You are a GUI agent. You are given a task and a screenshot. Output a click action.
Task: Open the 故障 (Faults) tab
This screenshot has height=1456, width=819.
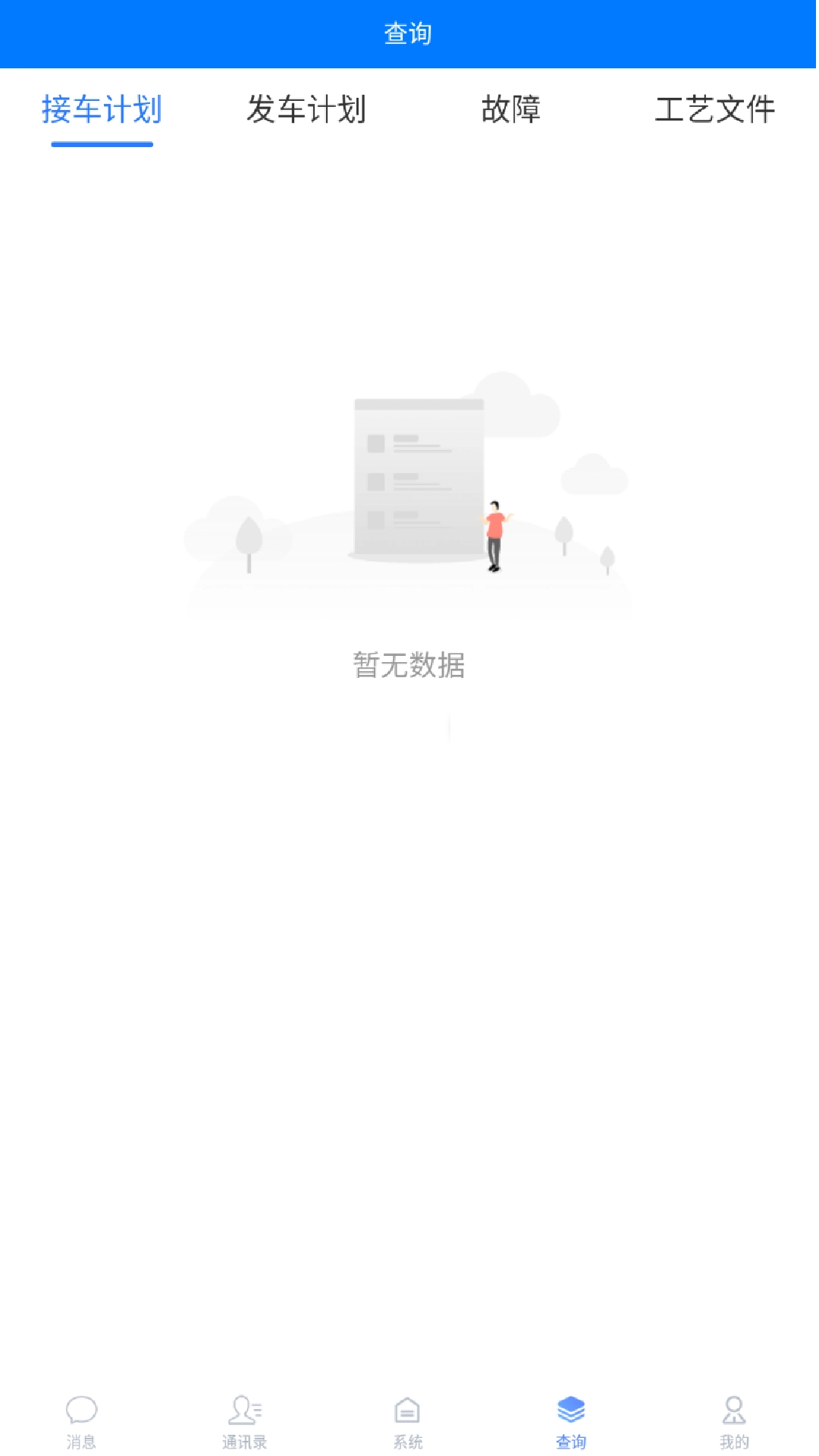[511, 110]
